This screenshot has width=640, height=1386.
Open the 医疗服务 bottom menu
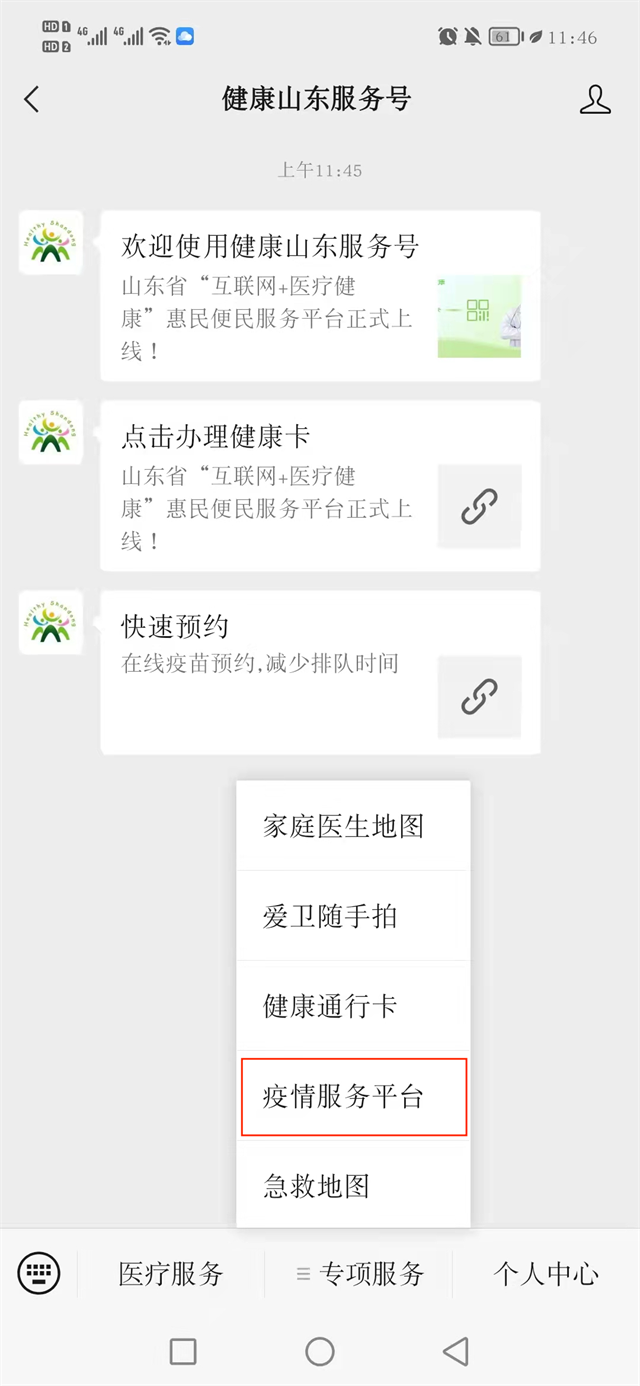pos(171,1273)
